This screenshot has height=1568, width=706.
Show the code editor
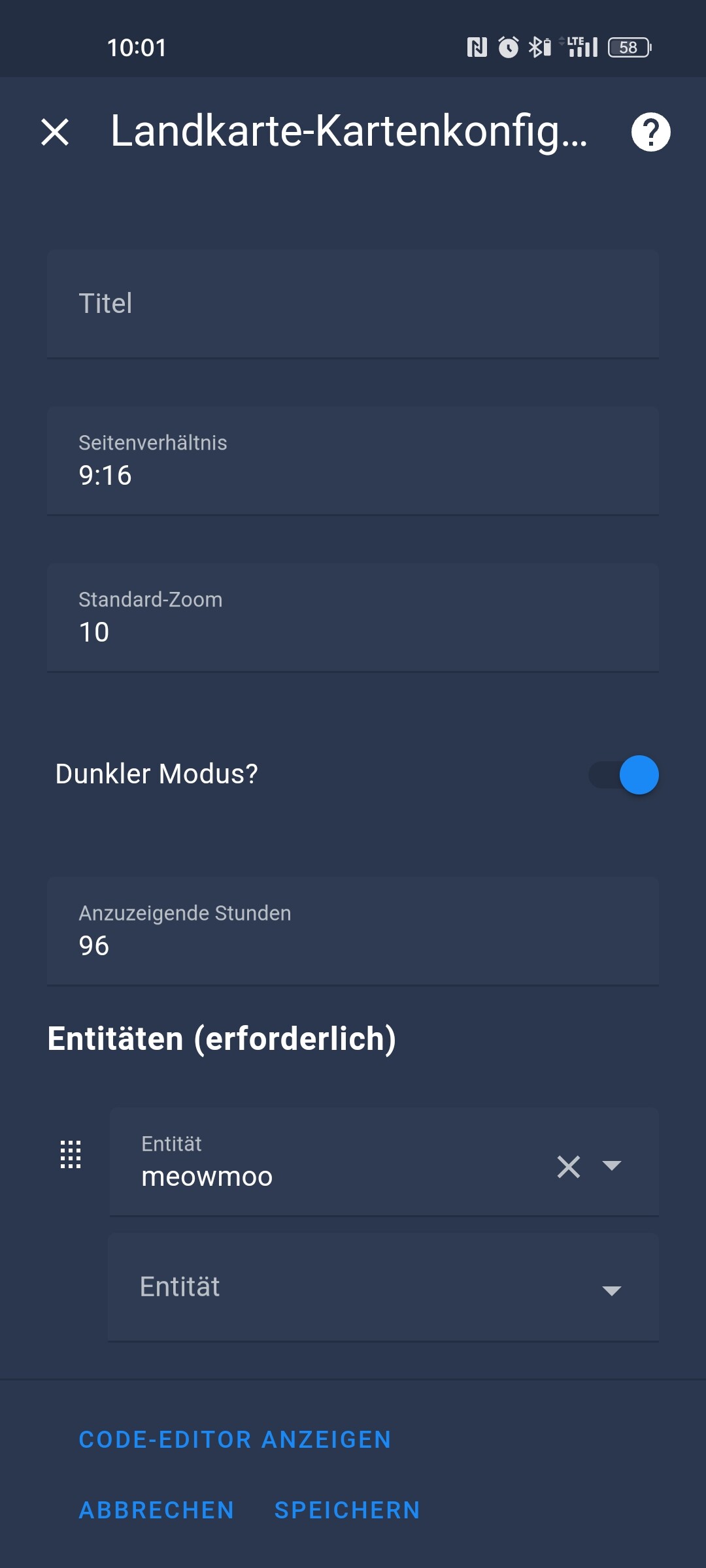(x=235, y=1440)
